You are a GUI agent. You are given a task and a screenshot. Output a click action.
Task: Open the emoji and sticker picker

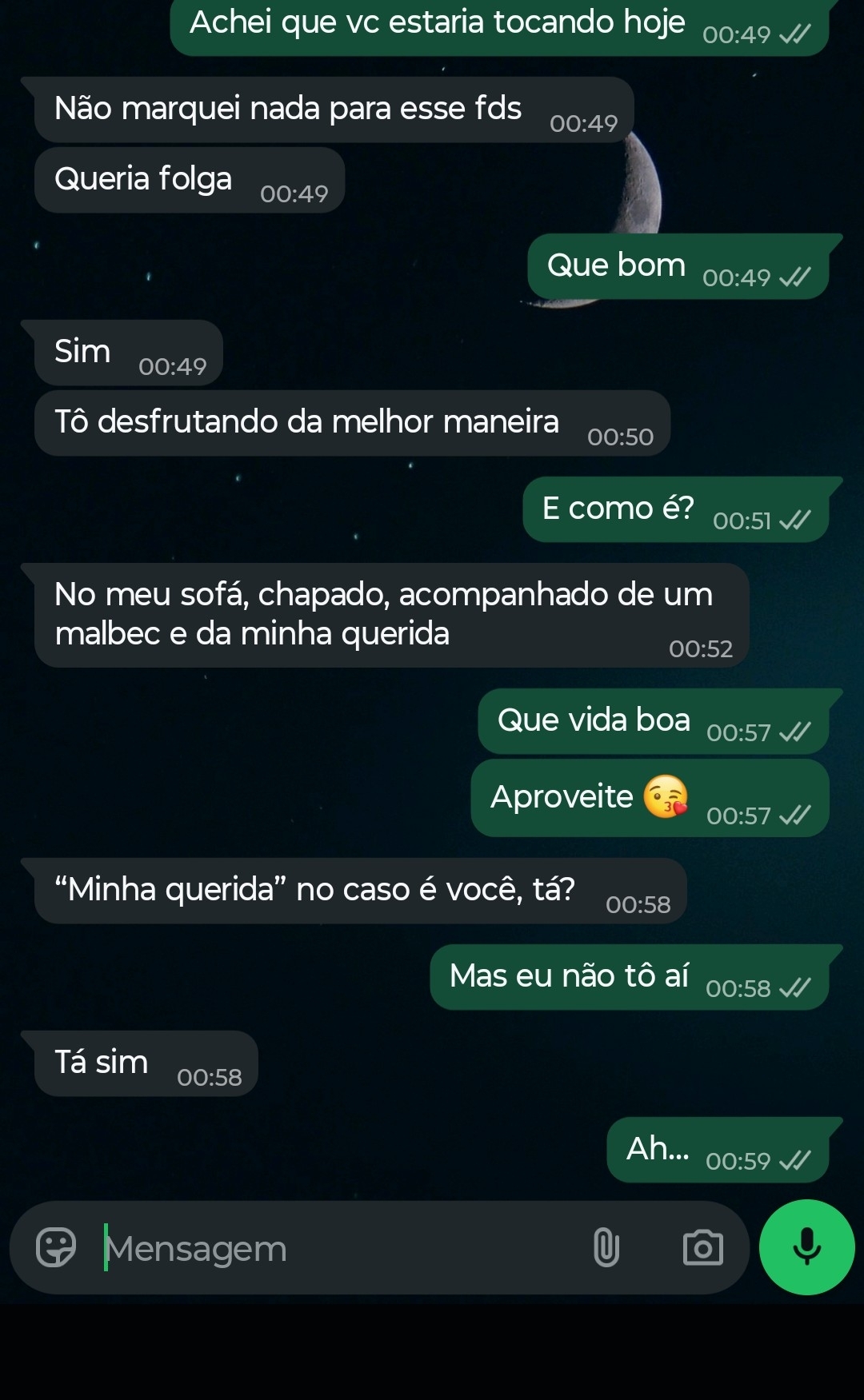[56, 1247]
